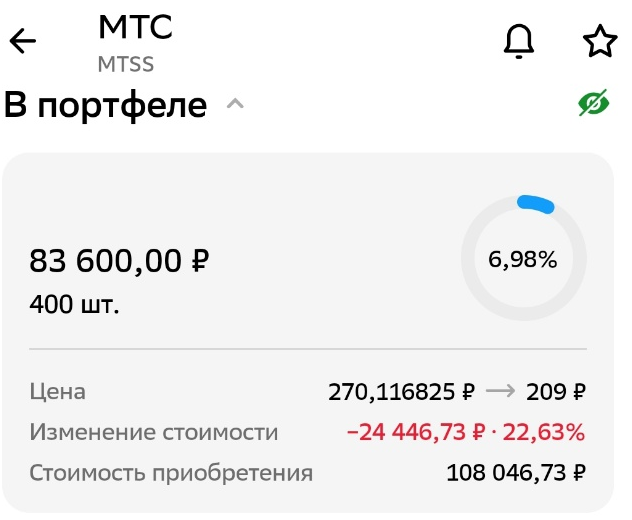Go back using the arrow
Image resolution: width=632 pixels, height=520 pixels.
tap(23, 41)
